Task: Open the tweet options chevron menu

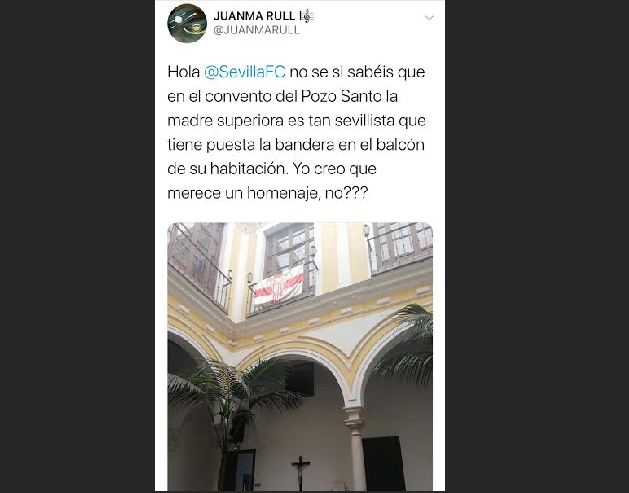Action: point(429,17)
